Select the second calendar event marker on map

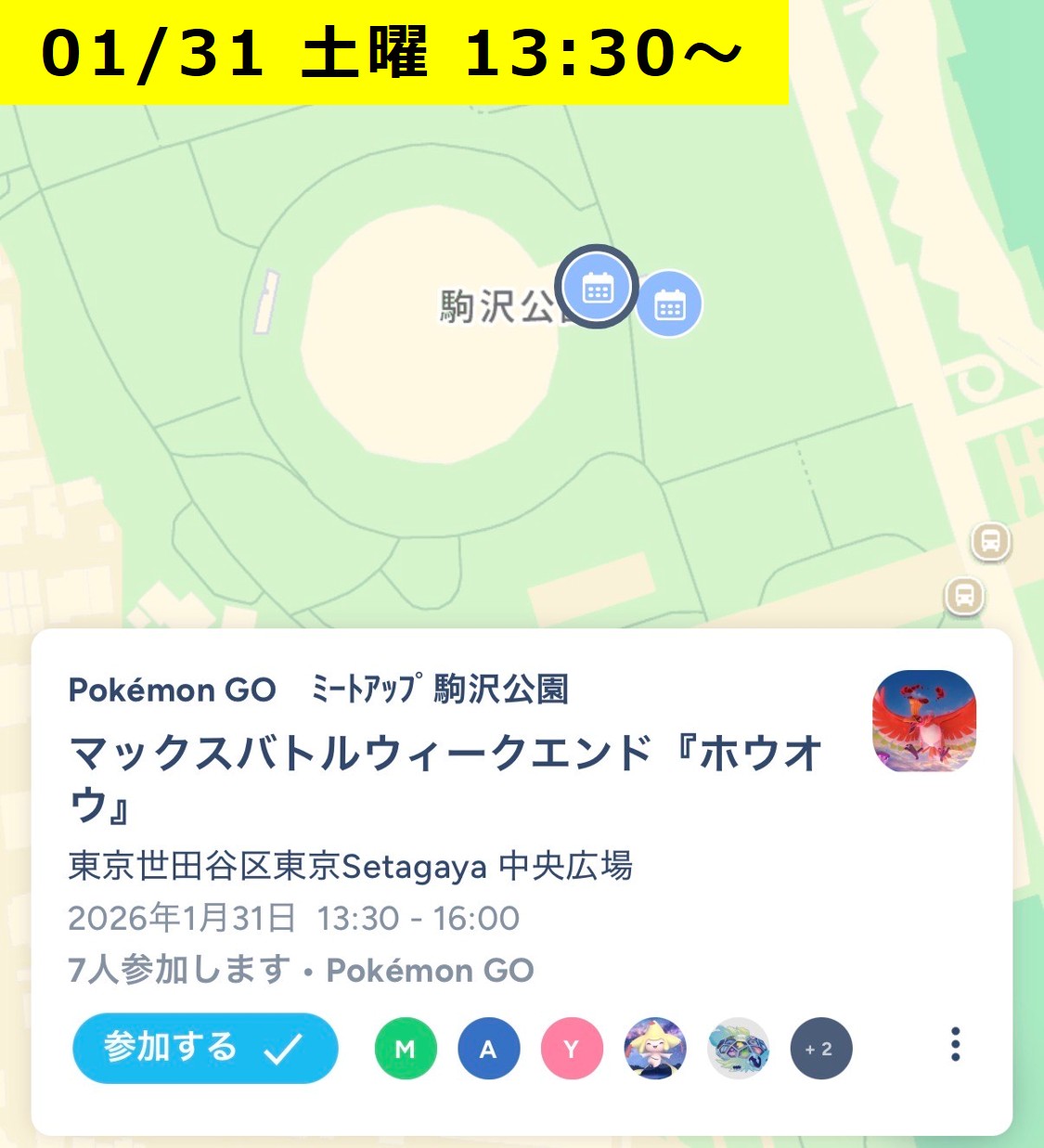669,304
